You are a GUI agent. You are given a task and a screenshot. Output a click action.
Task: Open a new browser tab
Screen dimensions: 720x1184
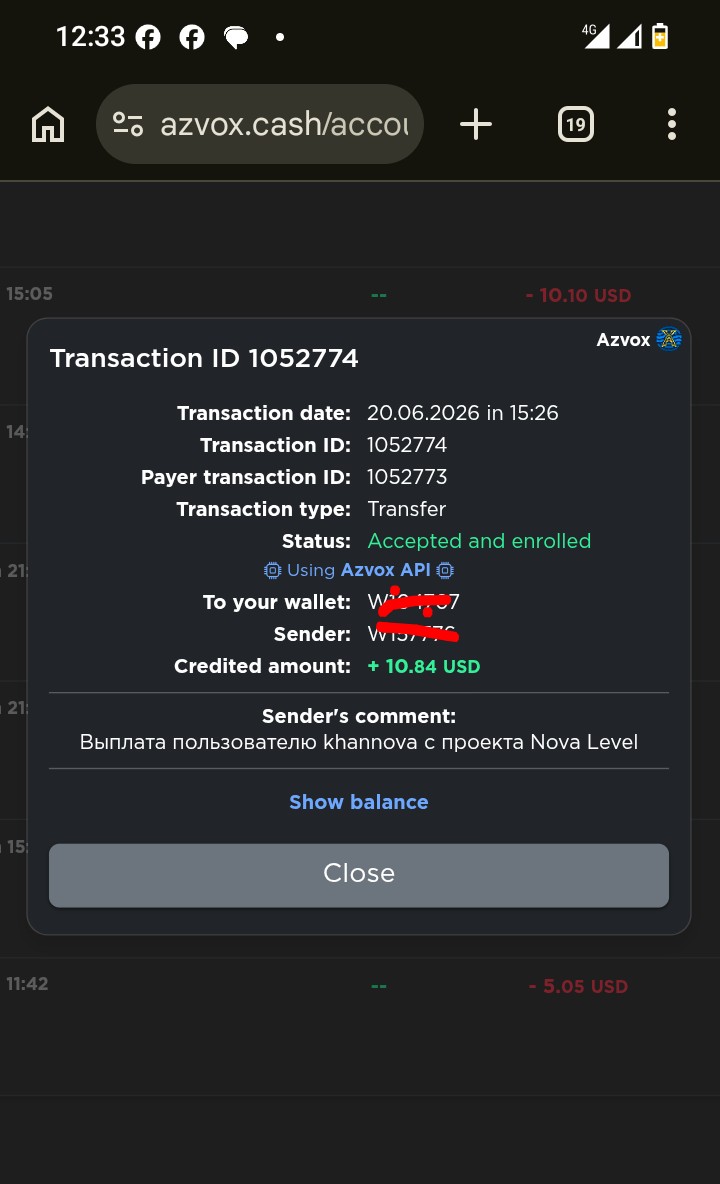[476, 125]
